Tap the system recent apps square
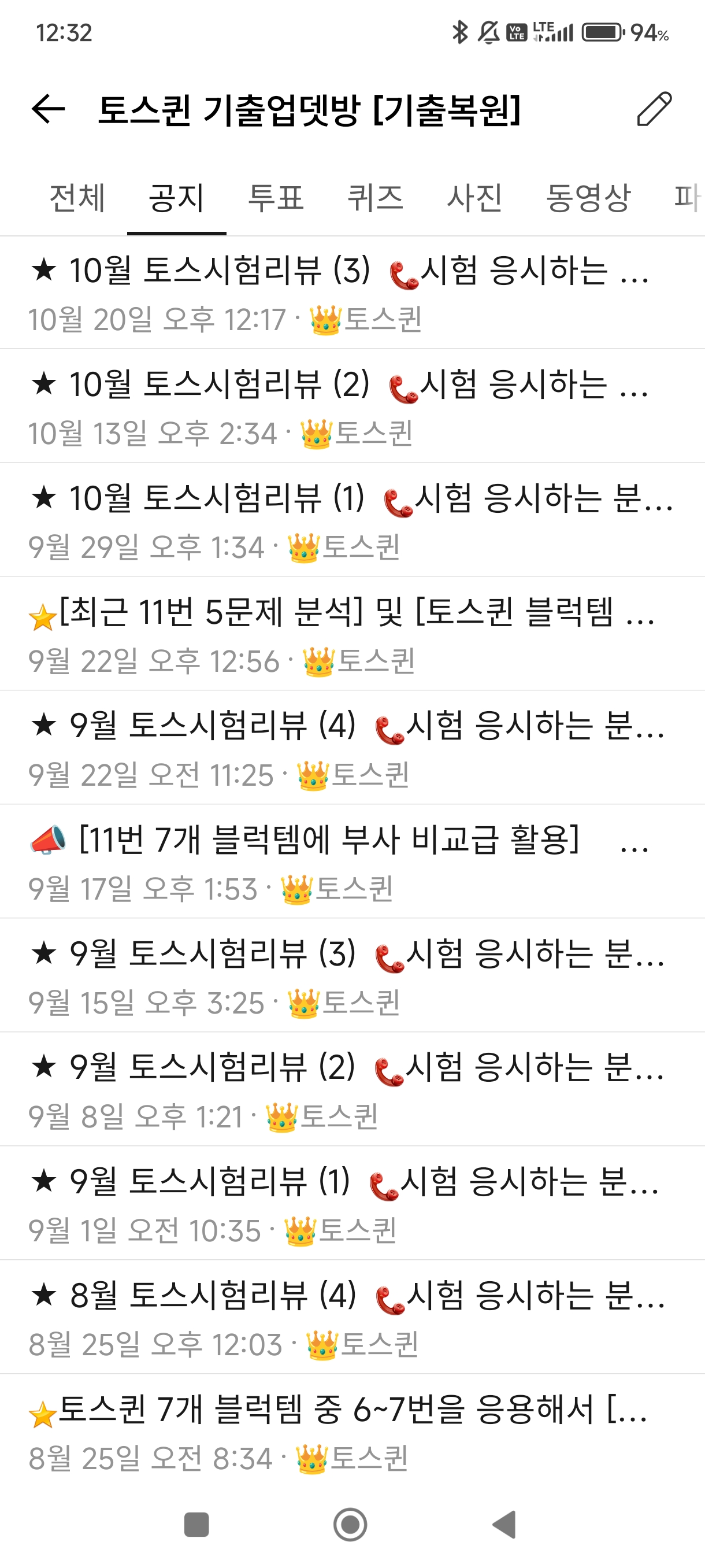Screen dimensions: 705x1568 pos(196,1525)
